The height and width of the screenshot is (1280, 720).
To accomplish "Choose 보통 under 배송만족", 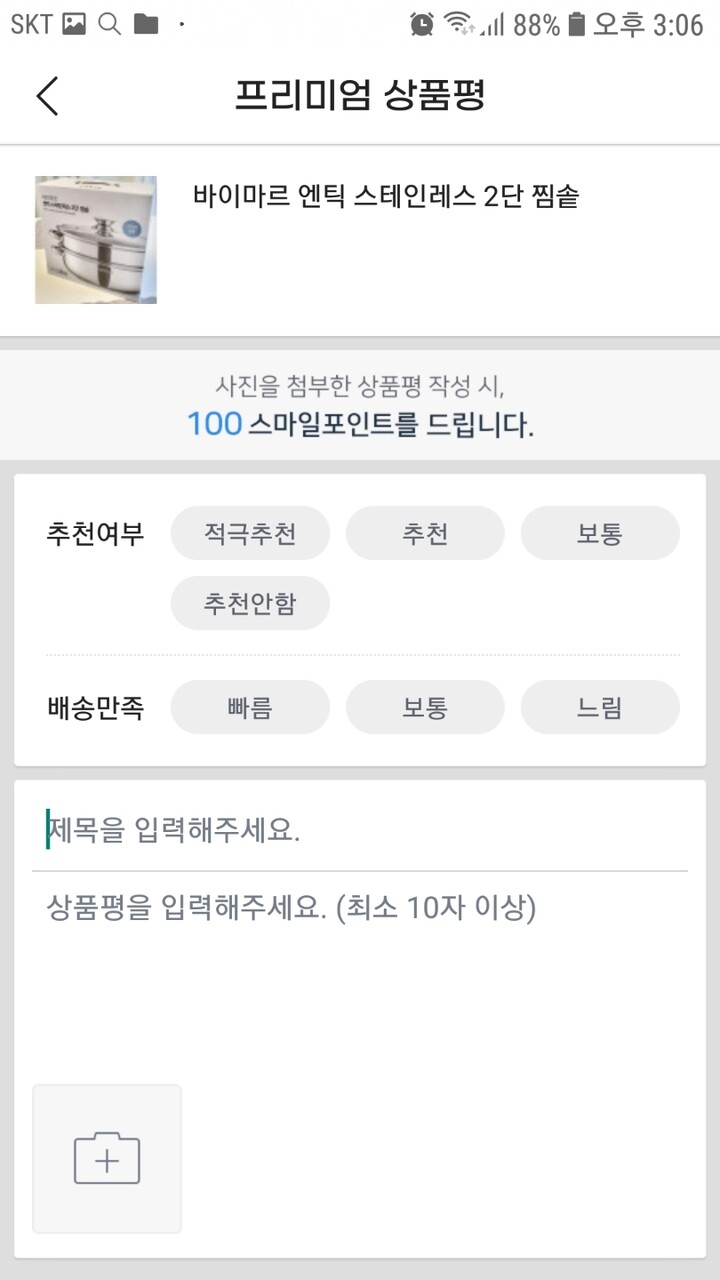I will (x=425, y=707).
